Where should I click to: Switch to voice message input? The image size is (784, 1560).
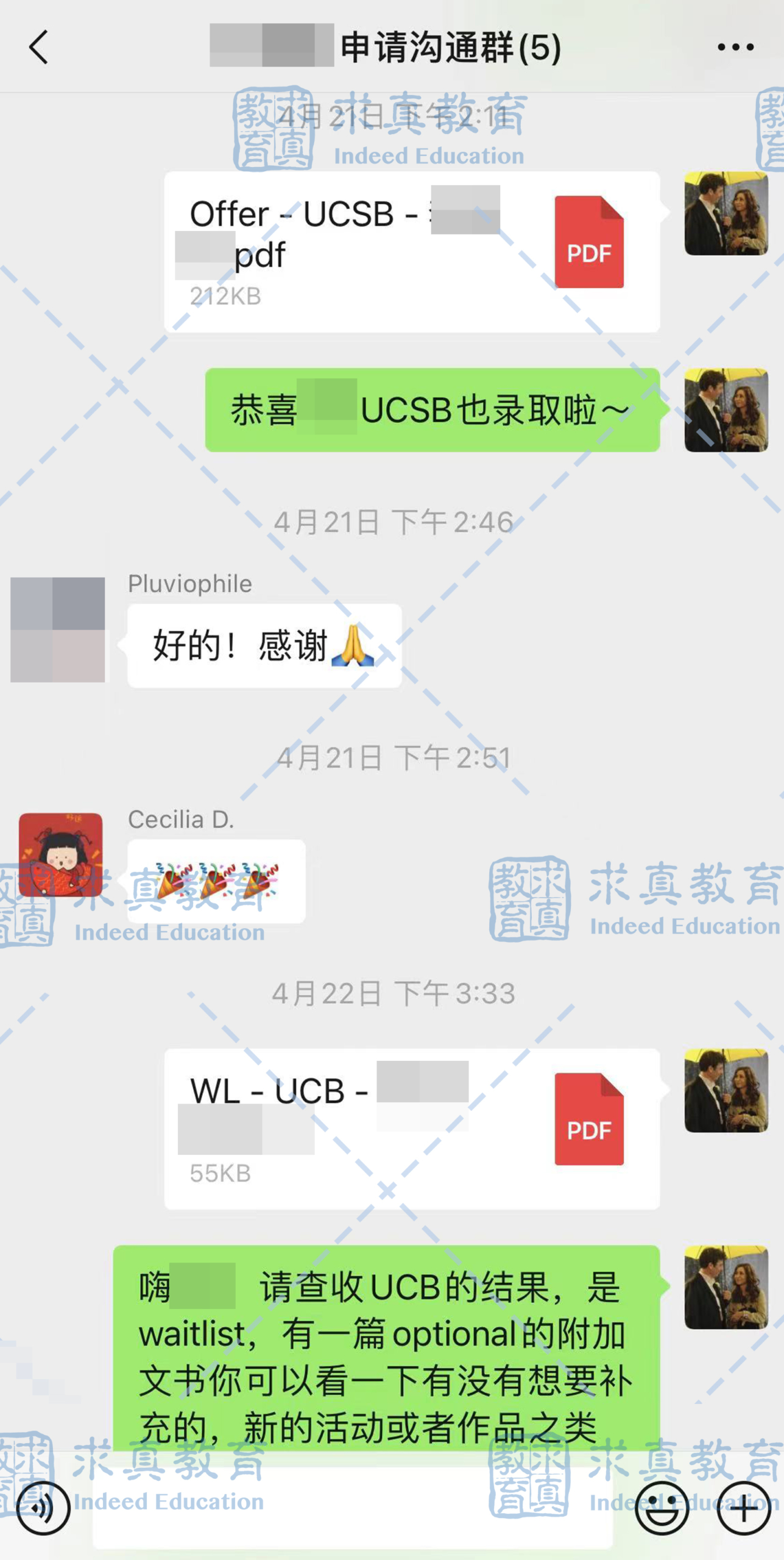tap(43, 1509)
